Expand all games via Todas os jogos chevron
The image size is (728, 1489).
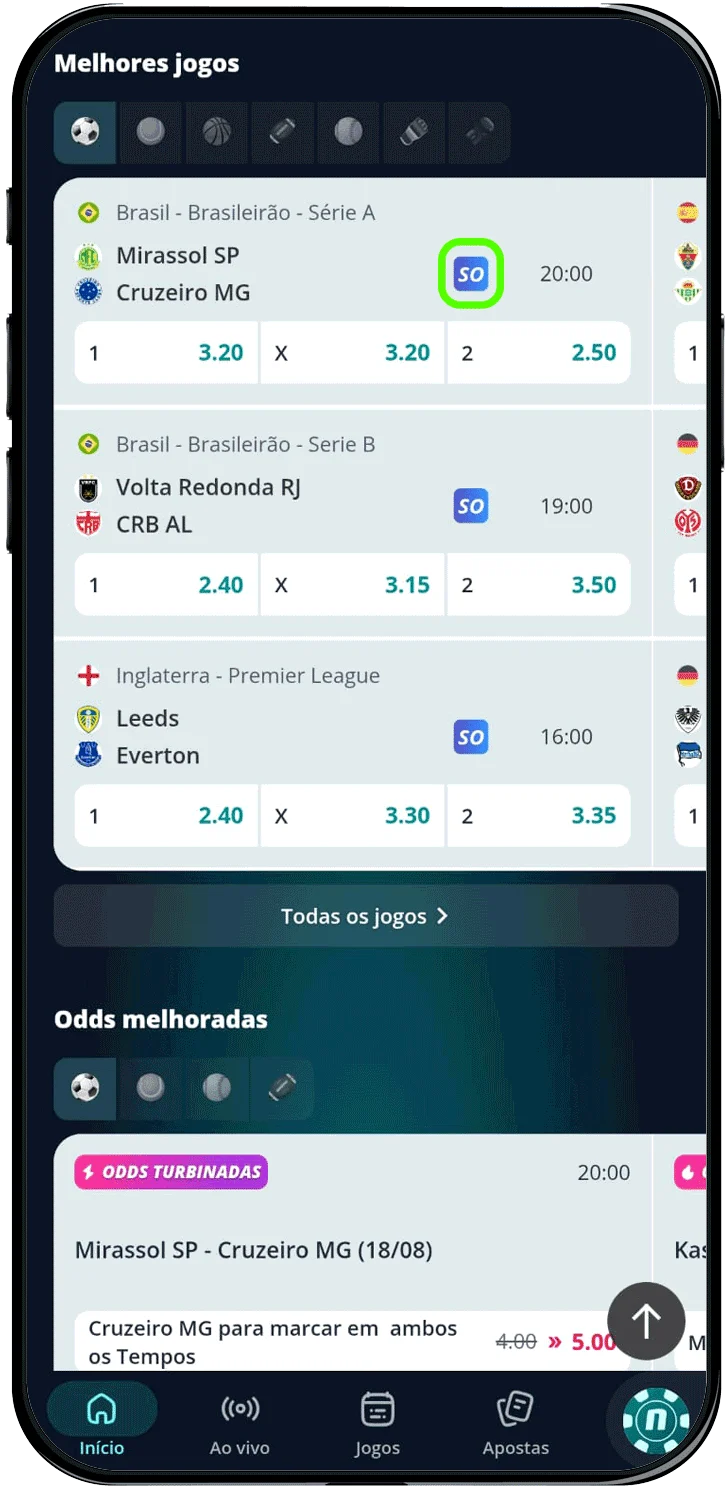click(366, 915)
